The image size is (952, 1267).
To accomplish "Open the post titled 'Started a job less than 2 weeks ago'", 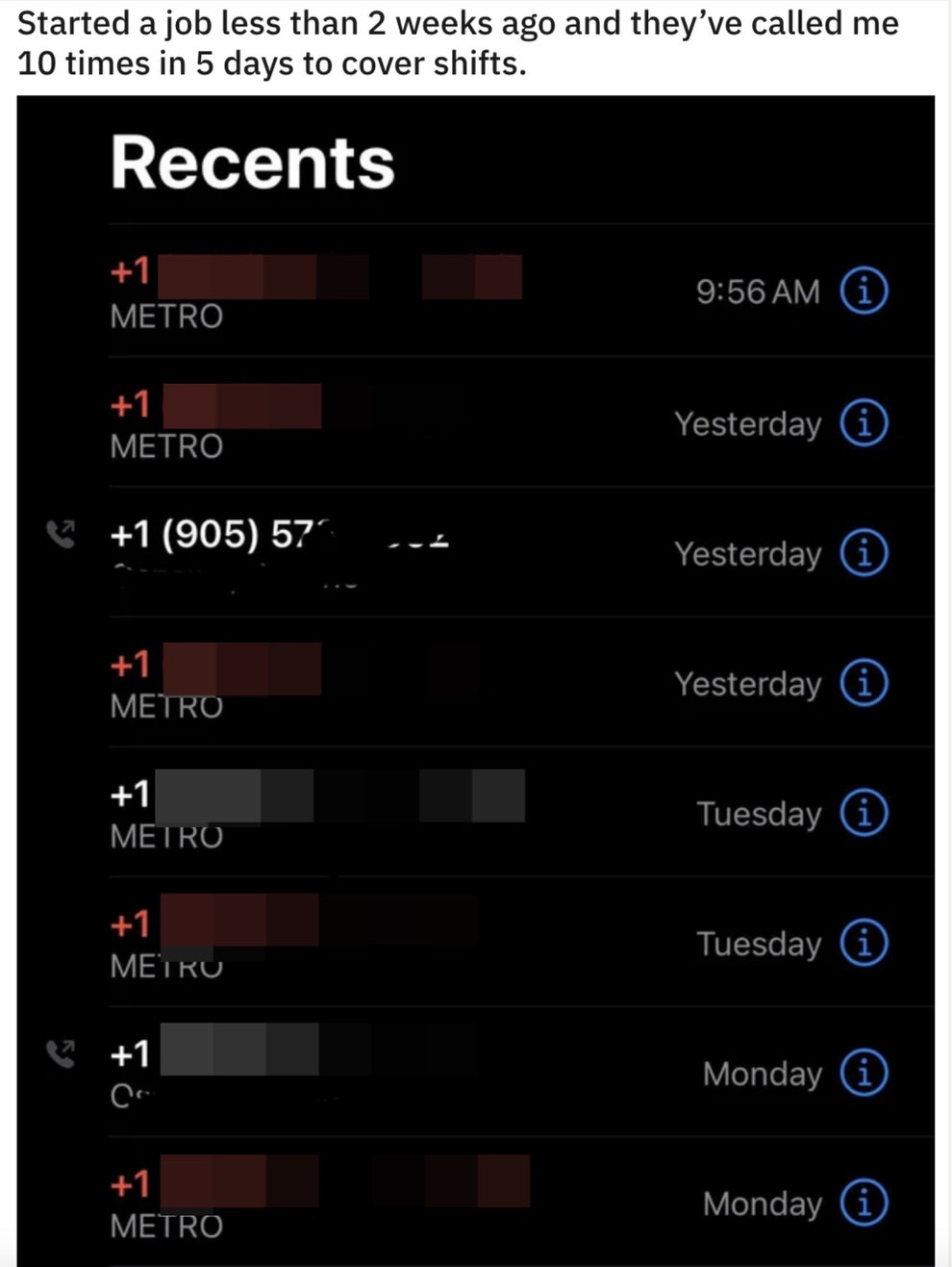I will pos(458,43).
